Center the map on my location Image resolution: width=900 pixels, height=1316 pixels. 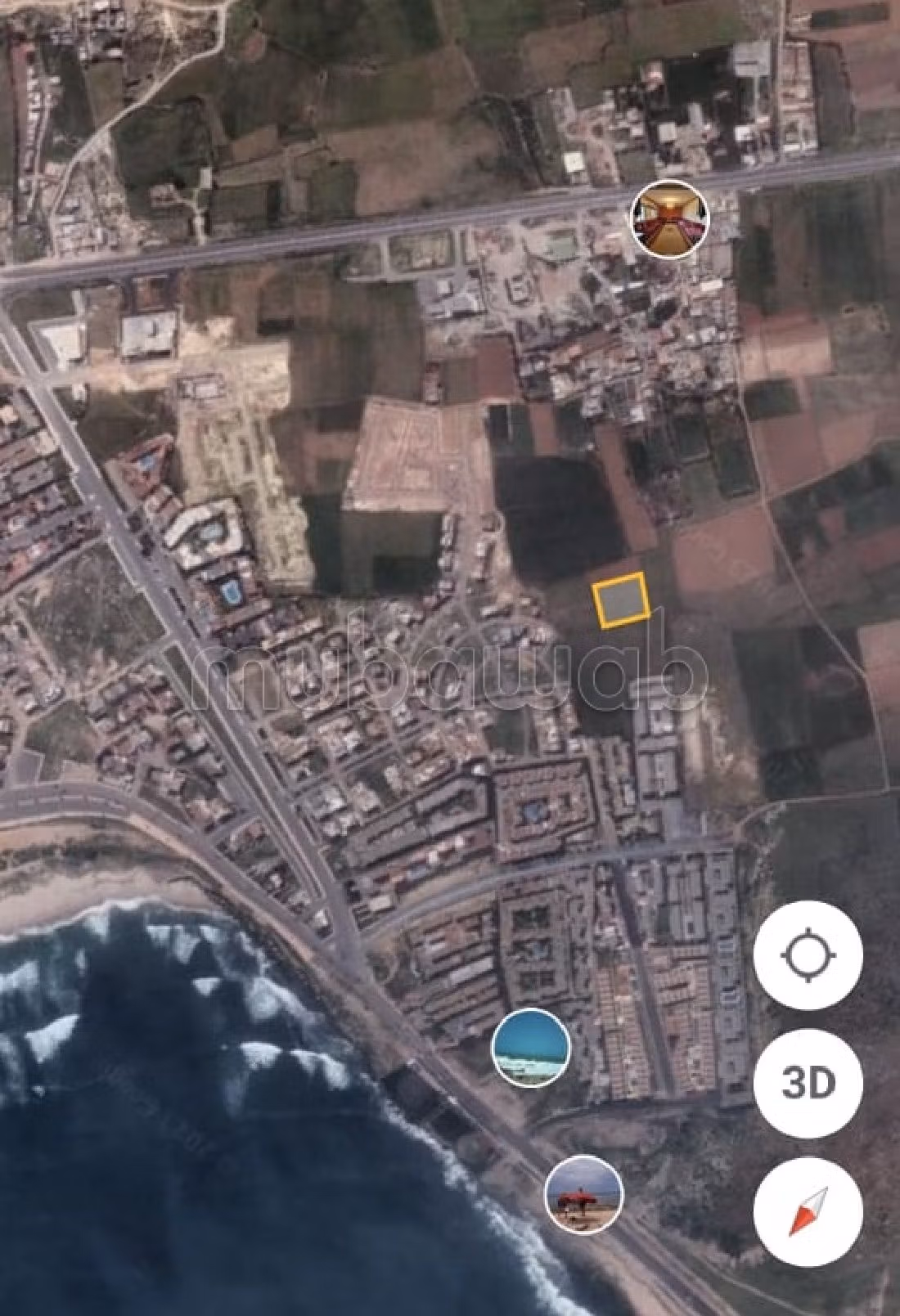[x=808, y=955]
